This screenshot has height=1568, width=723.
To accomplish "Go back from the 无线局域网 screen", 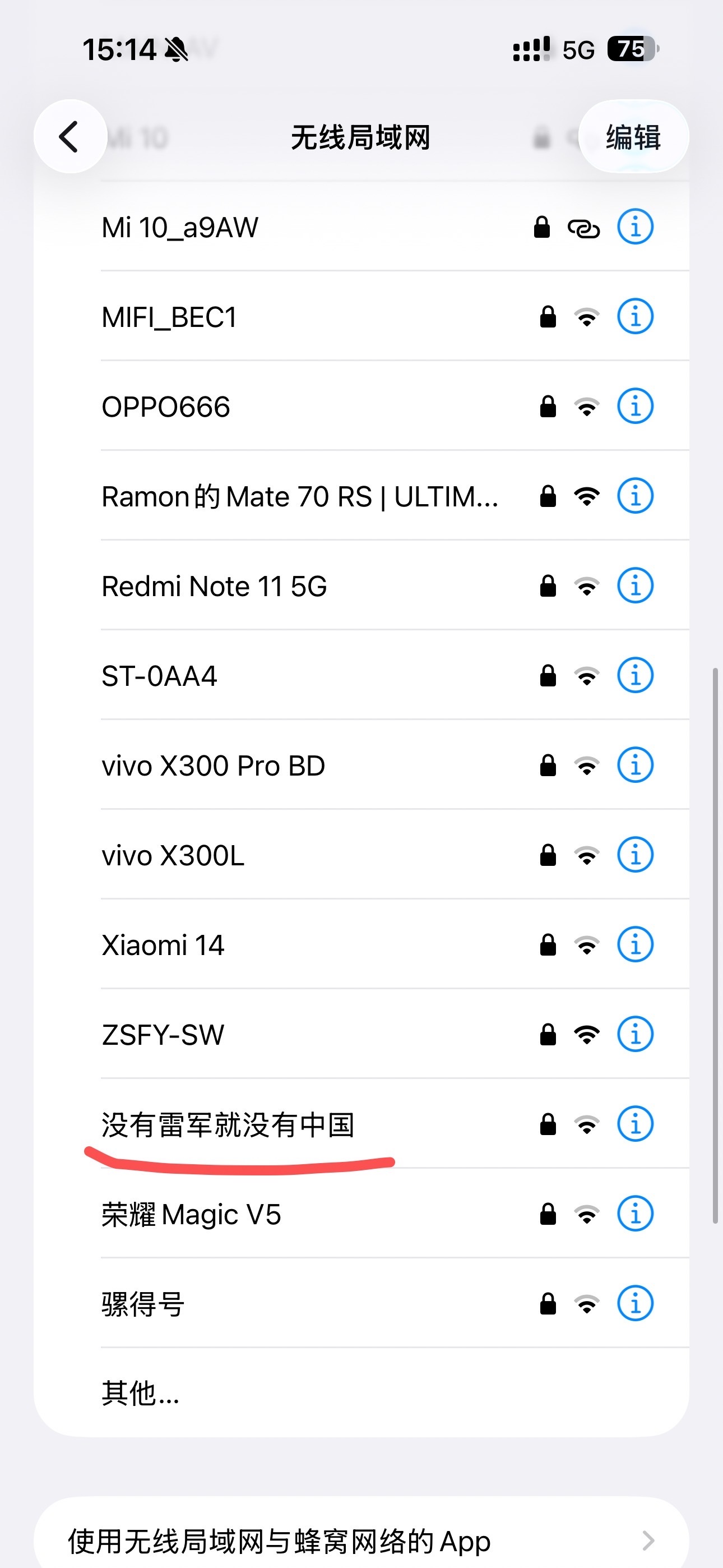I will pyautogui.click(x=71, y=136).
